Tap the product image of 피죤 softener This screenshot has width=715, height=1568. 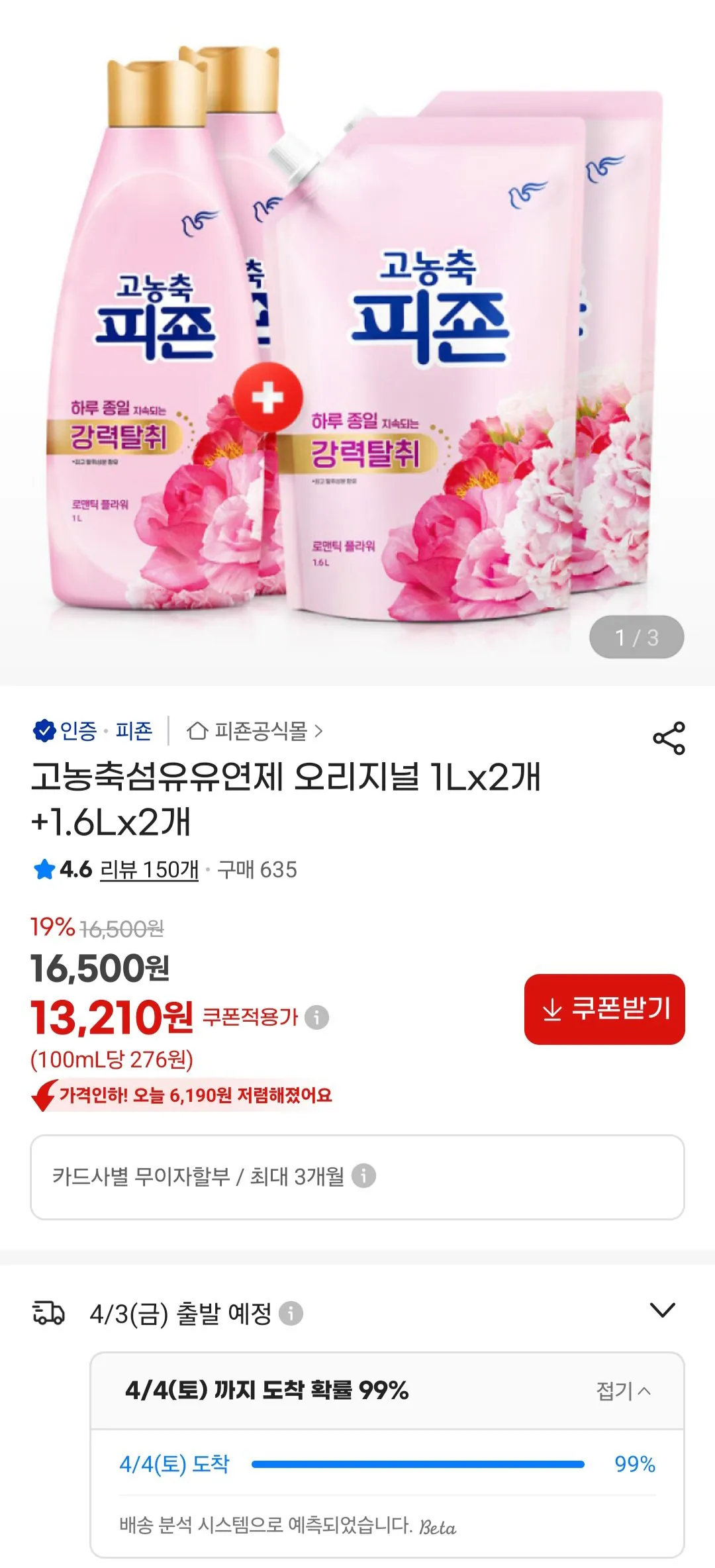[x=358, y=344]
